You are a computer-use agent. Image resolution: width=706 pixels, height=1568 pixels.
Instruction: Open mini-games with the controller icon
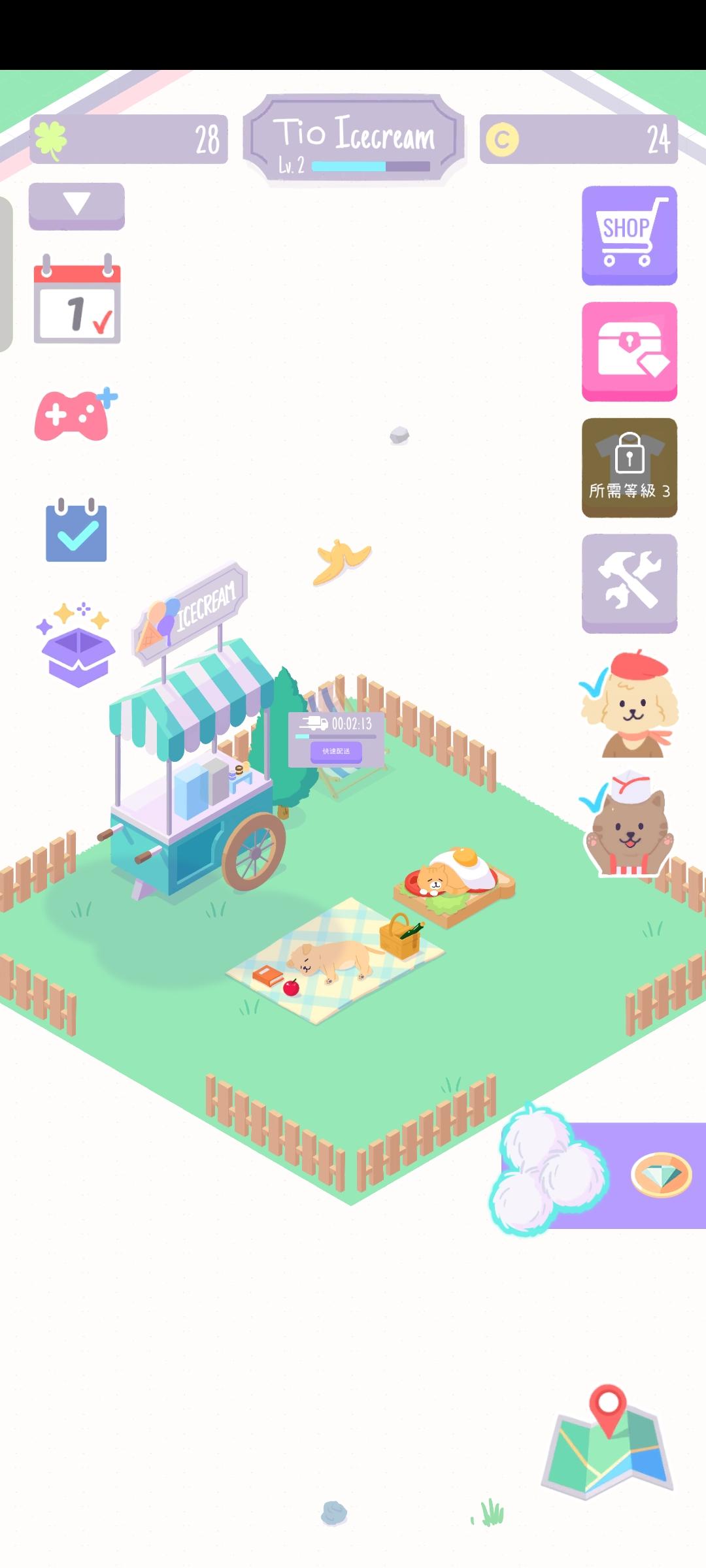pyautogui.click(x=72, y=412)
